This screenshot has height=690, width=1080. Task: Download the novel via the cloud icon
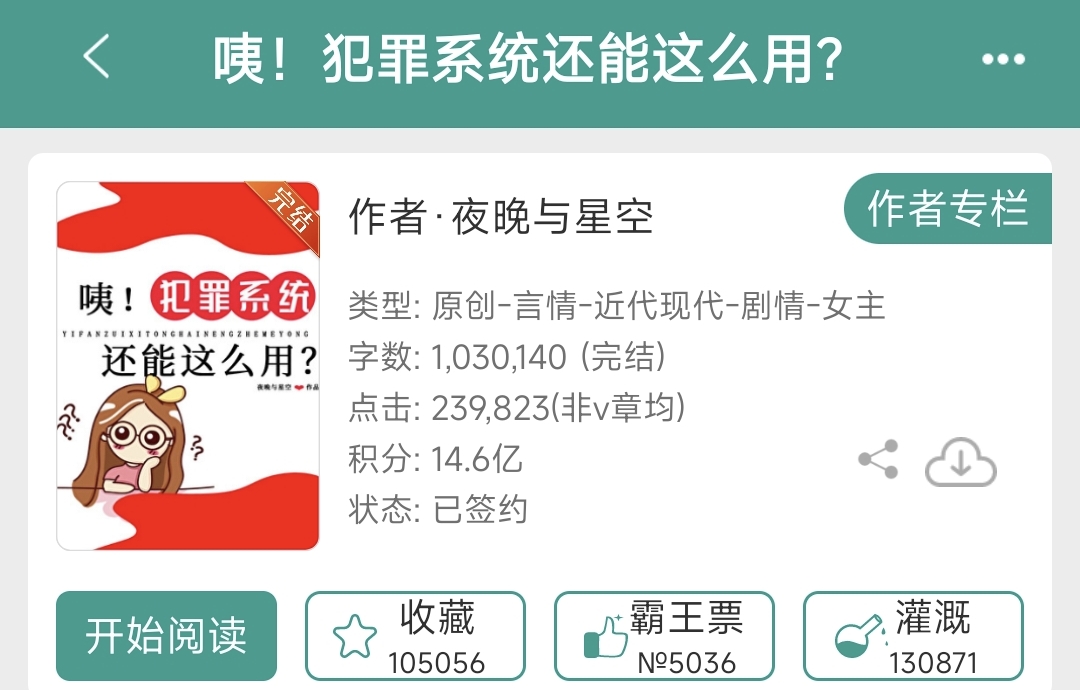[x=960, y=462]
